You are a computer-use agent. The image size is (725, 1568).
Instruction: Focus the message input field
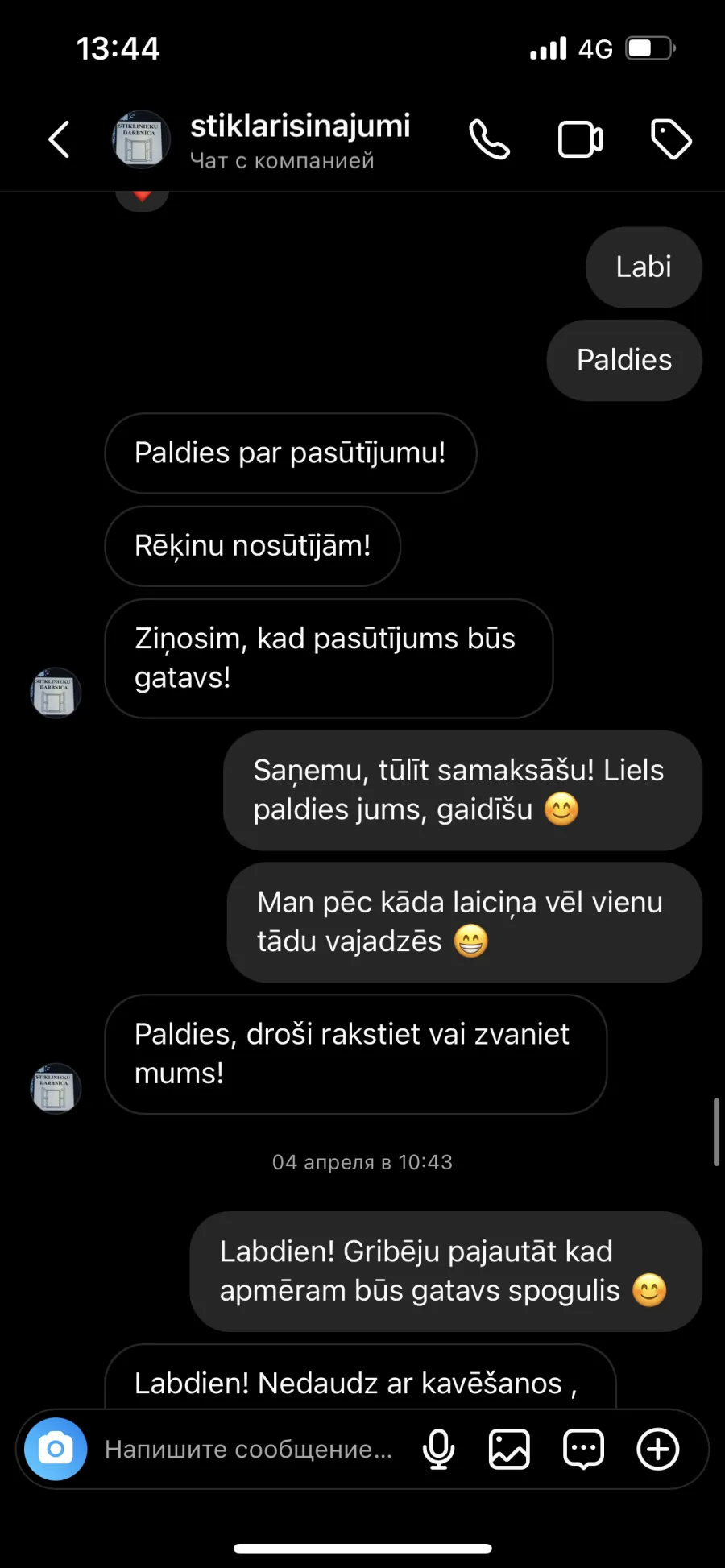point(249,1449)
